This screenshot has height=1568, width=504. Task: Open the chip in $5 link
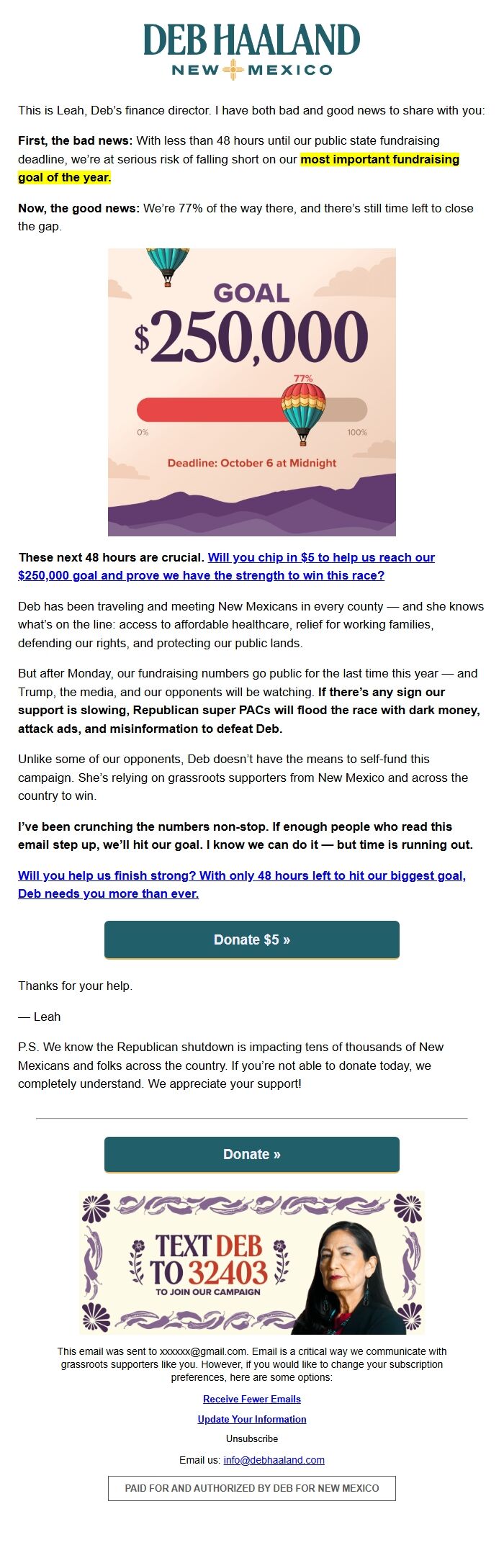coord(320,557)
